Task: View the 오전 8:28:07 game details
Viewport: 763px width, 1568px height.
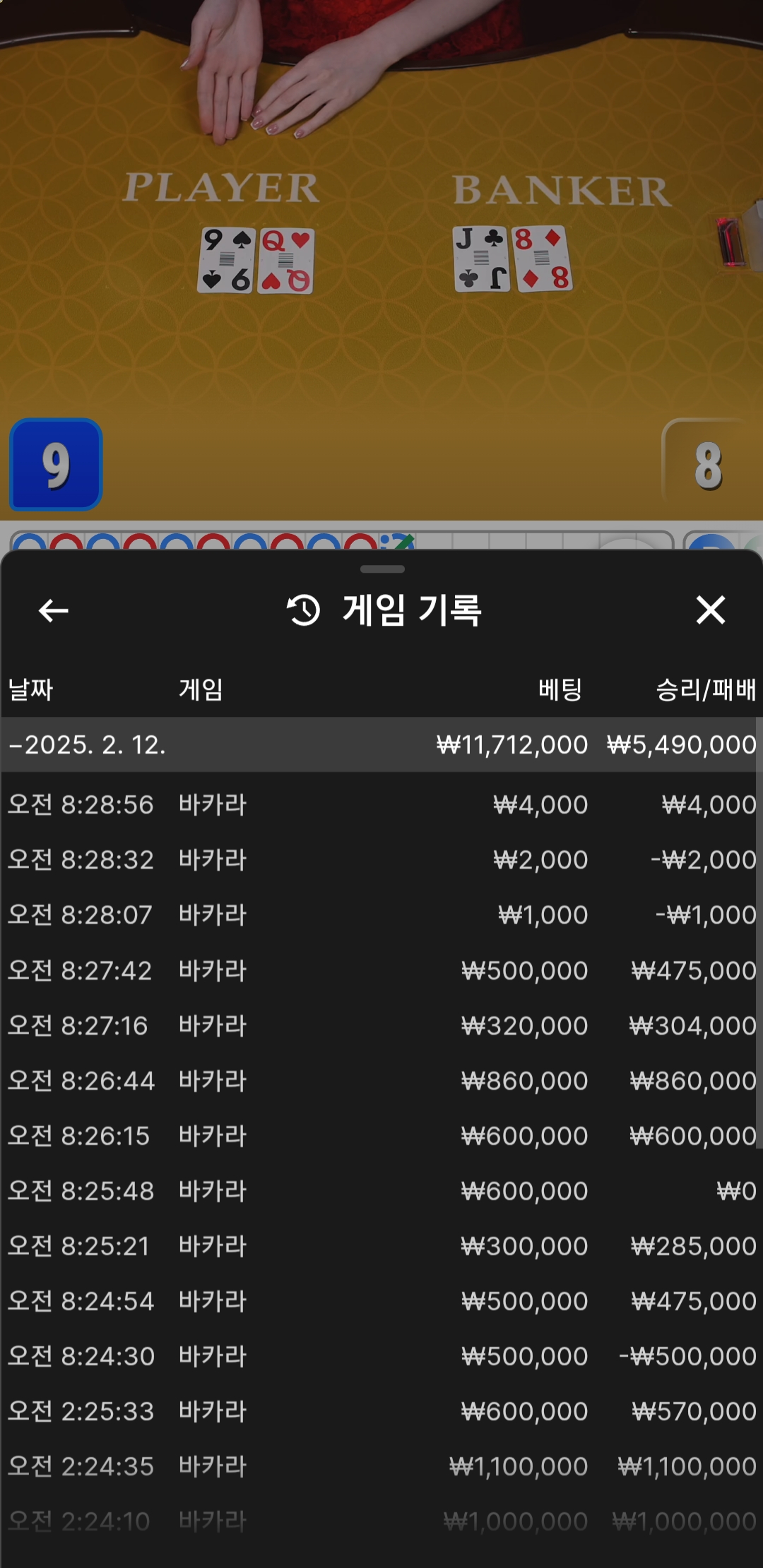Action: point(381,915)
